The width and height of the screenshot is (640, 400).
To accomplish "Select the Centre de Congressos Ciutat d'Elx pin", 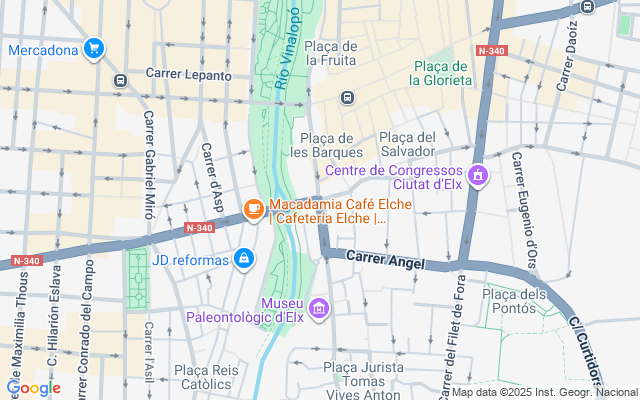I will pyautogui.click(x=479, y=176).
